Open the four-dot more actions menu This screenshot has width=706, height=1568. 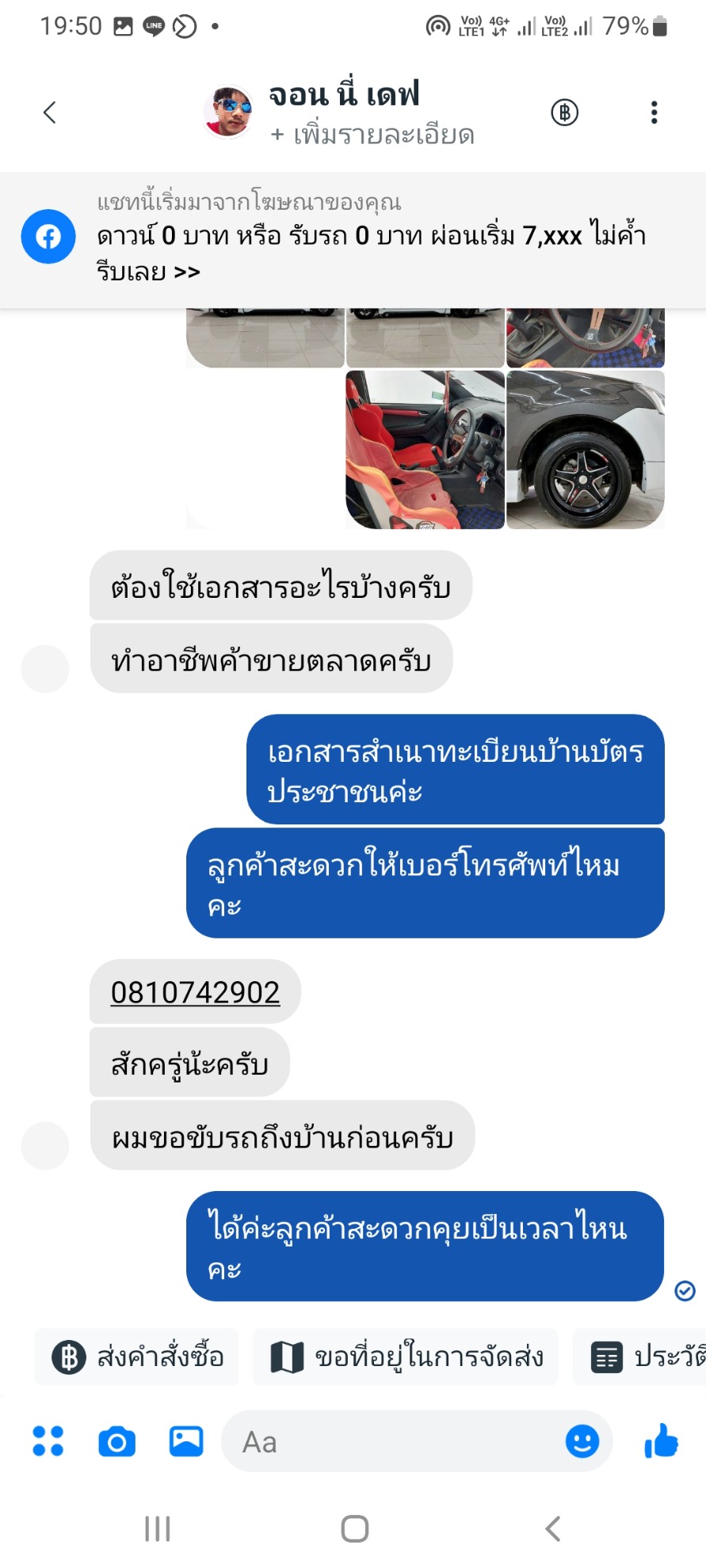click(48, 1441)
